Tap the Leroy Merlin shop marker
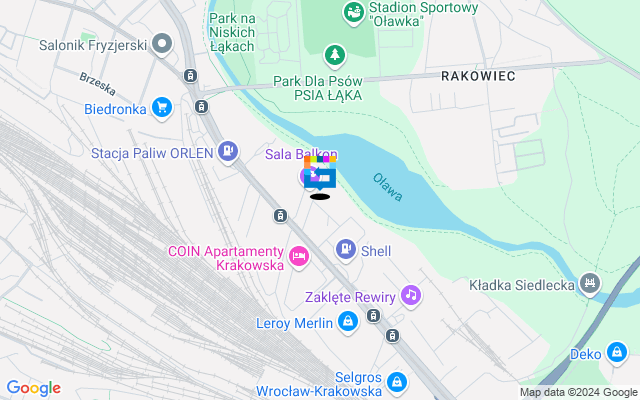Viewport: 640px width, 400px height. 347,322
